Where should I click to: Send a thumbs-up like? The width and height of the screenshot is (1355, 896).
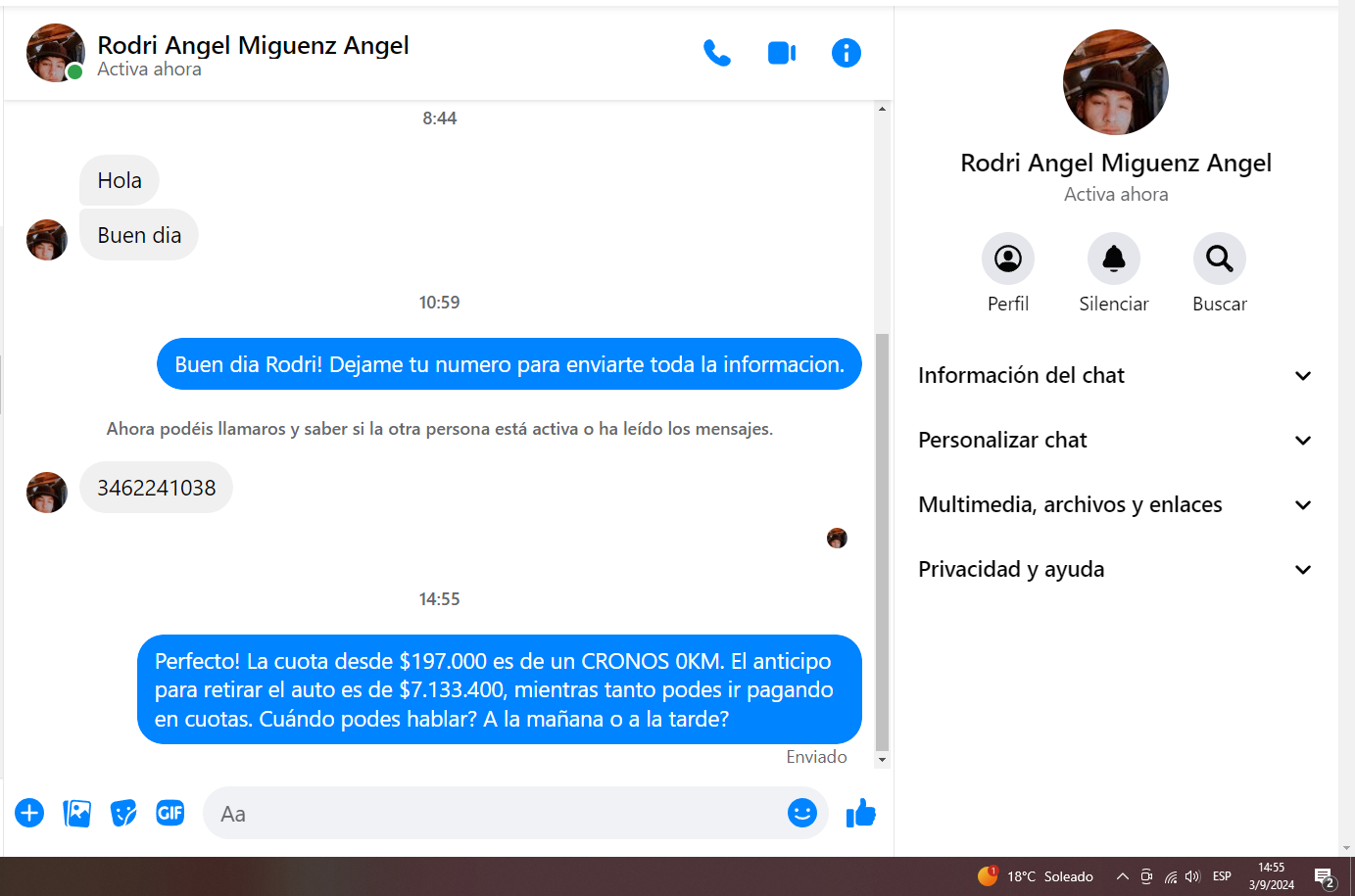coord(860,813)
